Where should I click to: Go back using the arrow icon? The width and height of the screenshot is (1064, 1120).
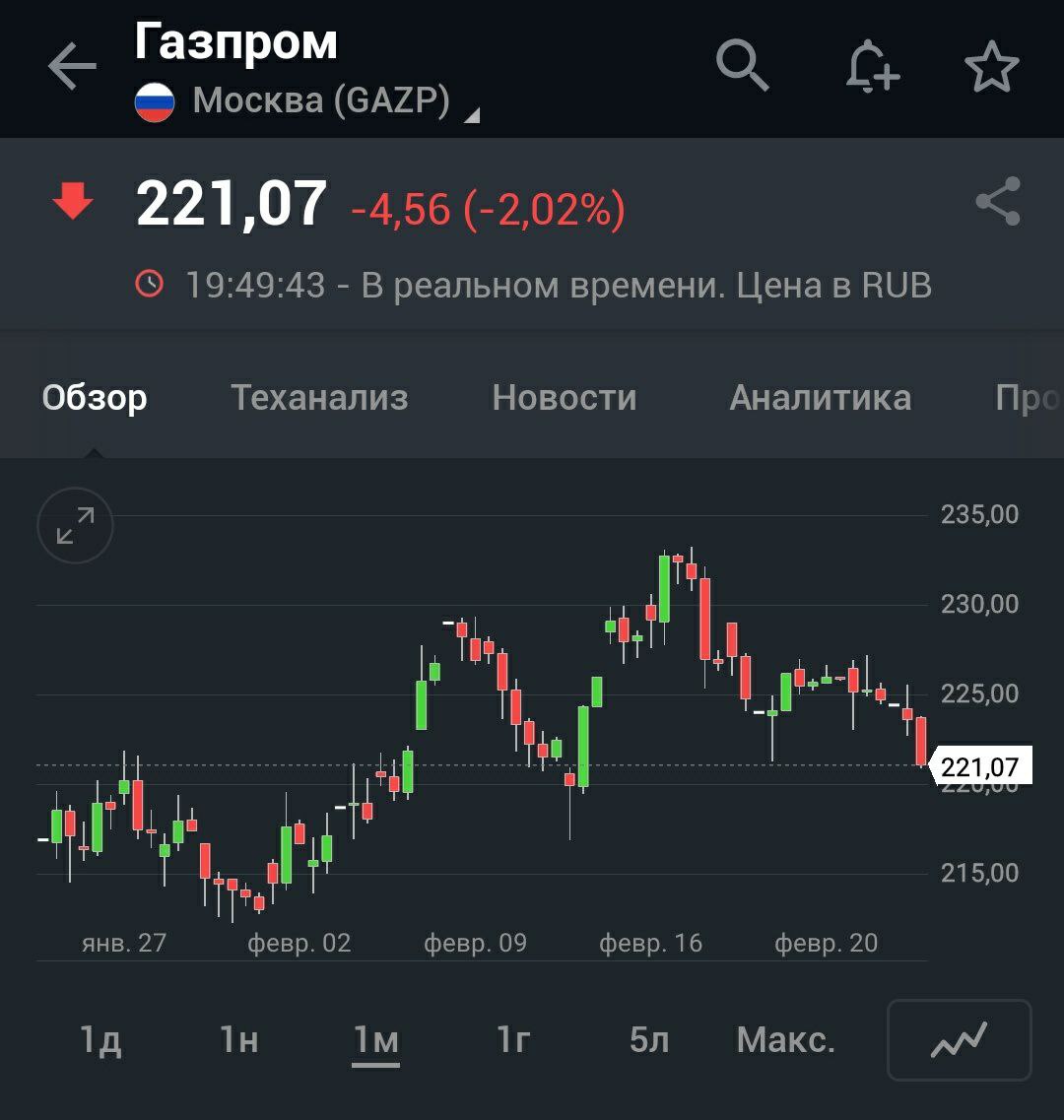72,68
